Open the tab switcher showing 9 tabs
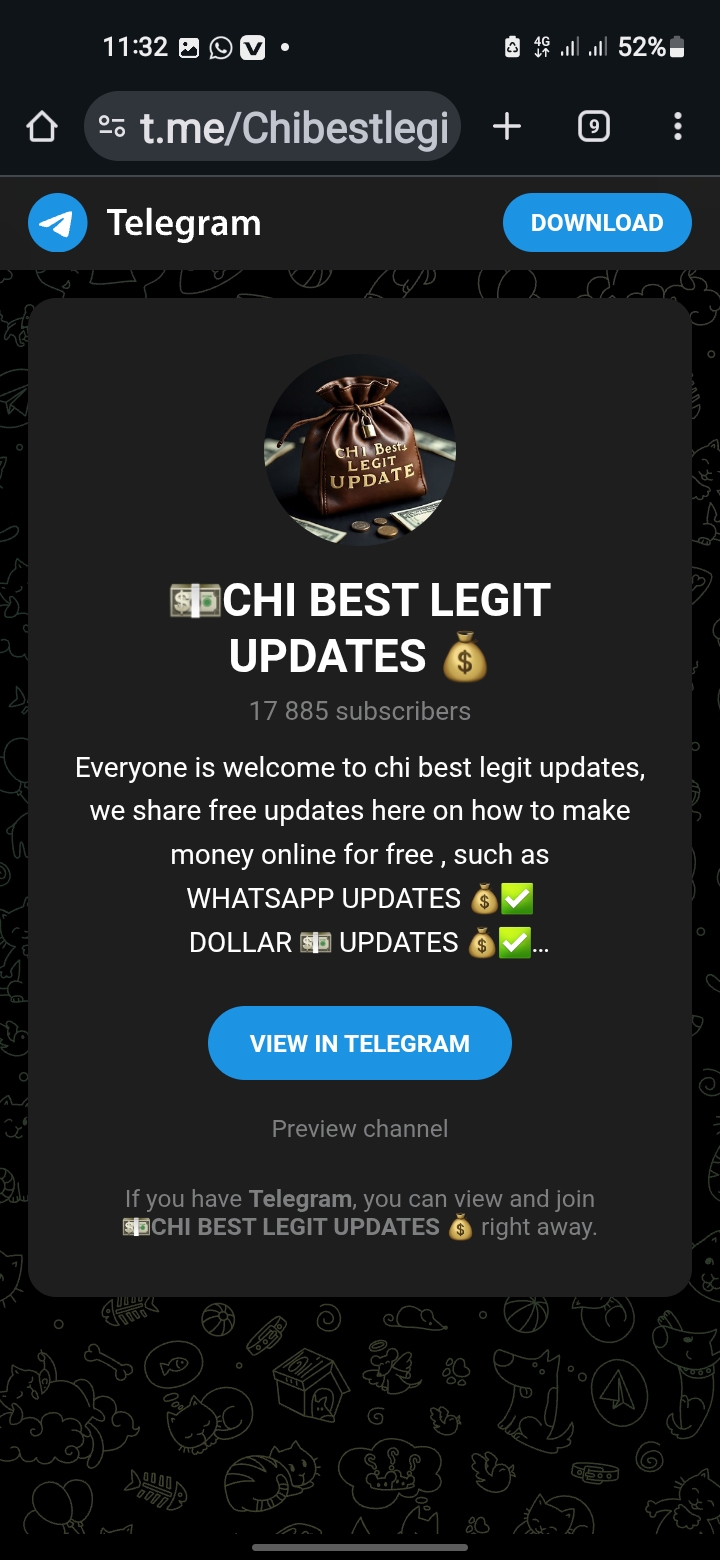 coord(594,127)
